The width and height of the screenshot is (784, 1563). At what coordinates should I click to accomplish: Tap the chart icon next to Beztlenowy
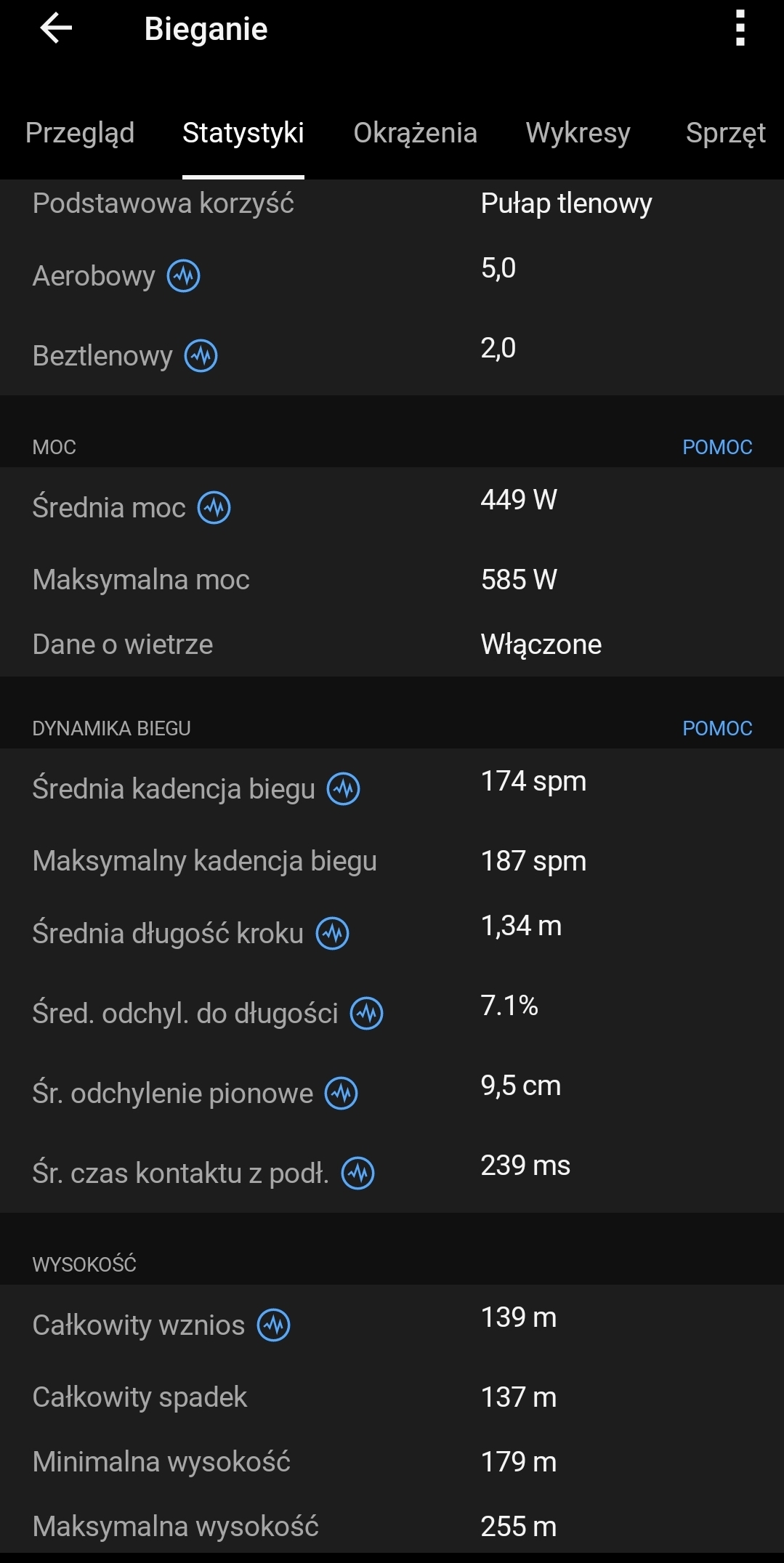pos(201,356)
